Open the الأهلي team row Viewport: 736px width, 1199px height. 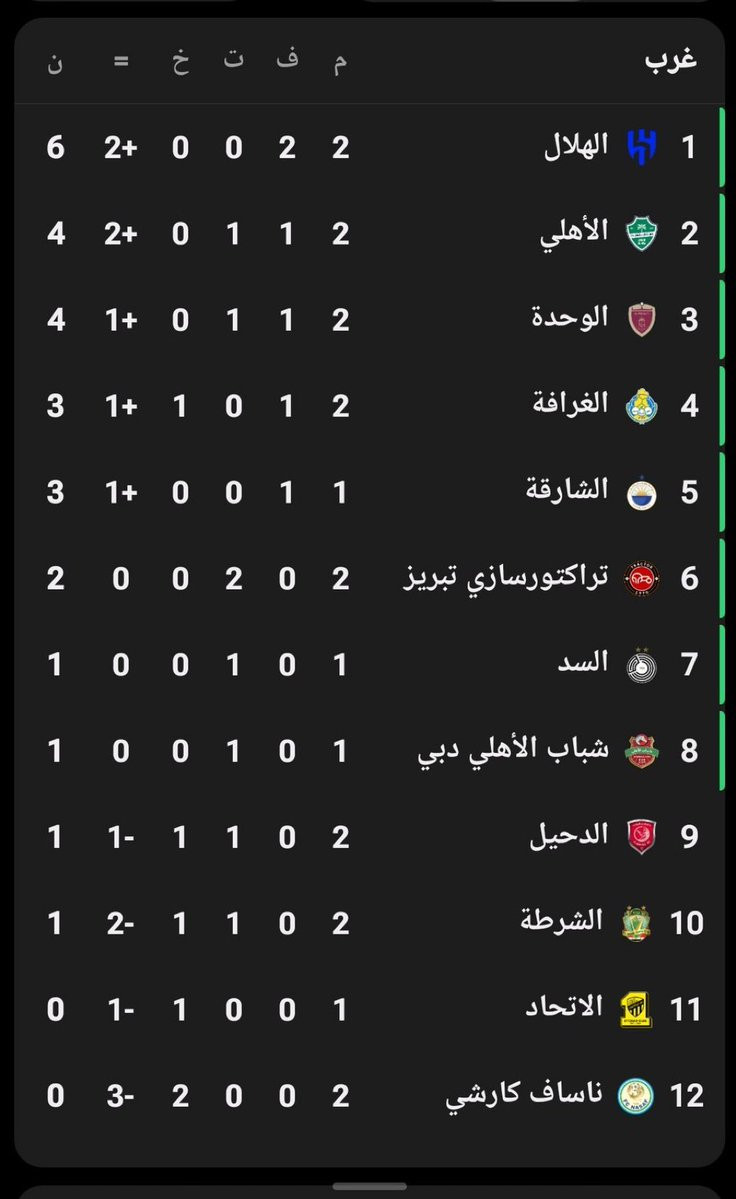coord(369,233)
